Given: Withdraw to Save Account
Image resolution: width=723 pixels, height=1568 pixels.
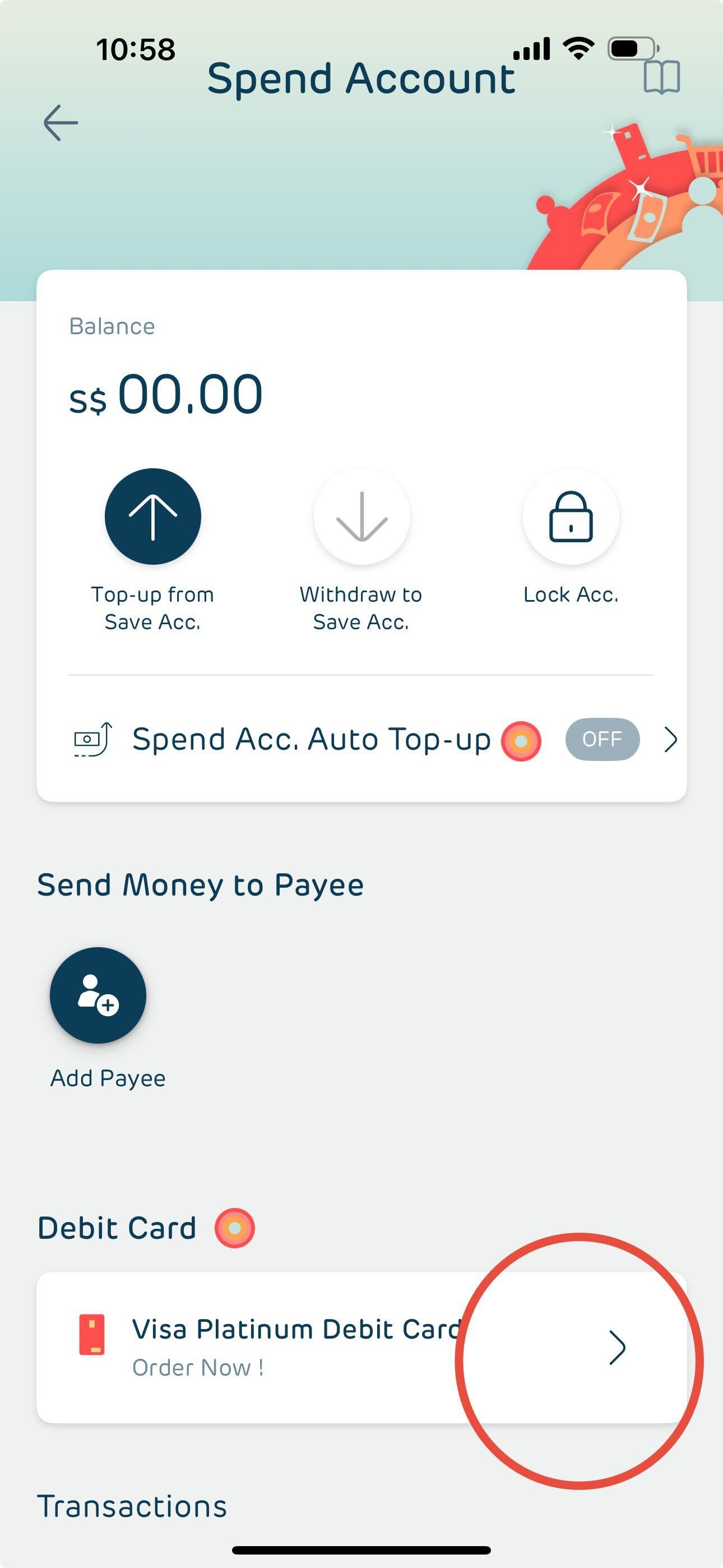Looking at the screenshot, I should (361, 516).
